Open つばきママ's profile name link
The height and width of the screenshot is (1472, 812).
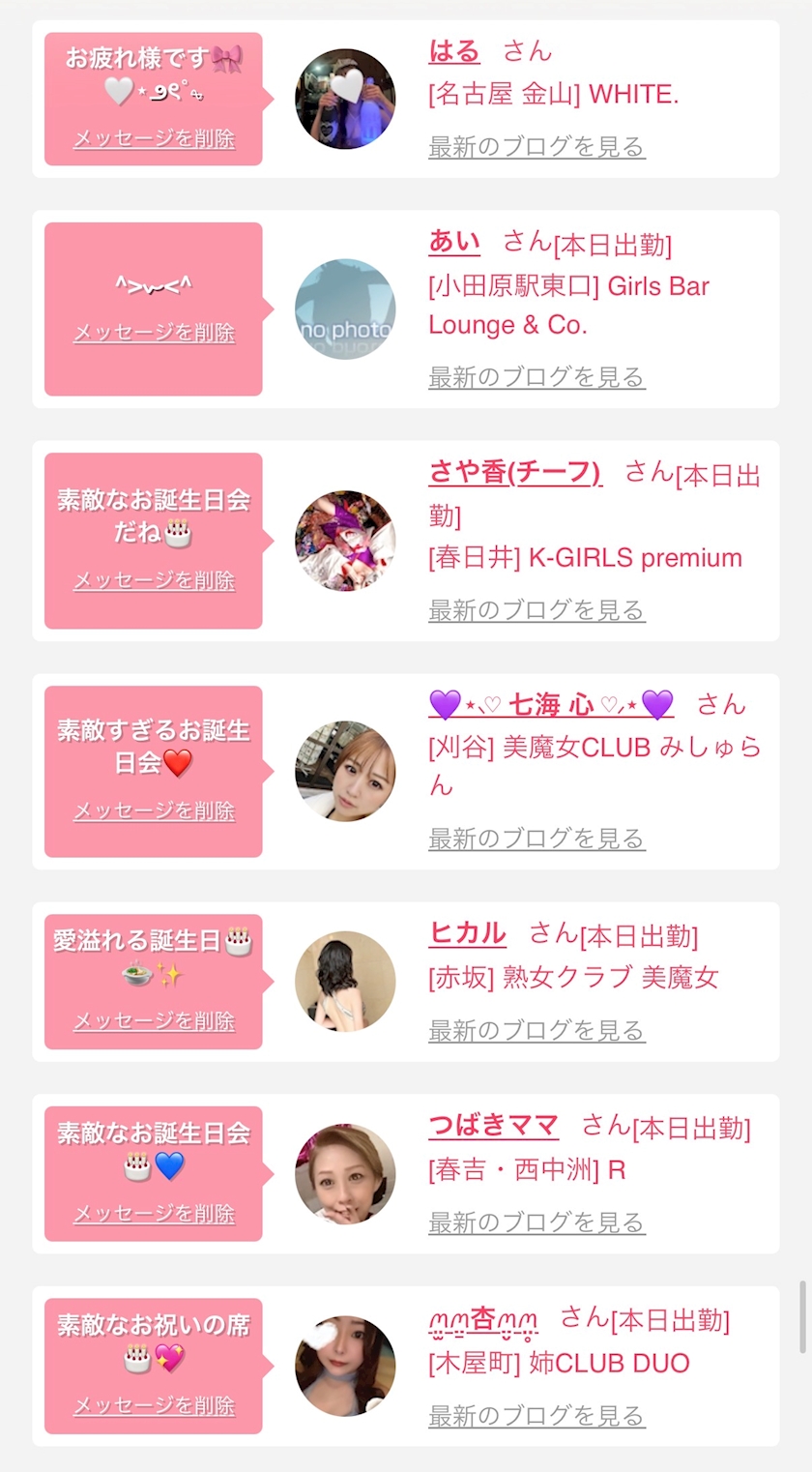pyautogui.click(x=493, y=1126)
